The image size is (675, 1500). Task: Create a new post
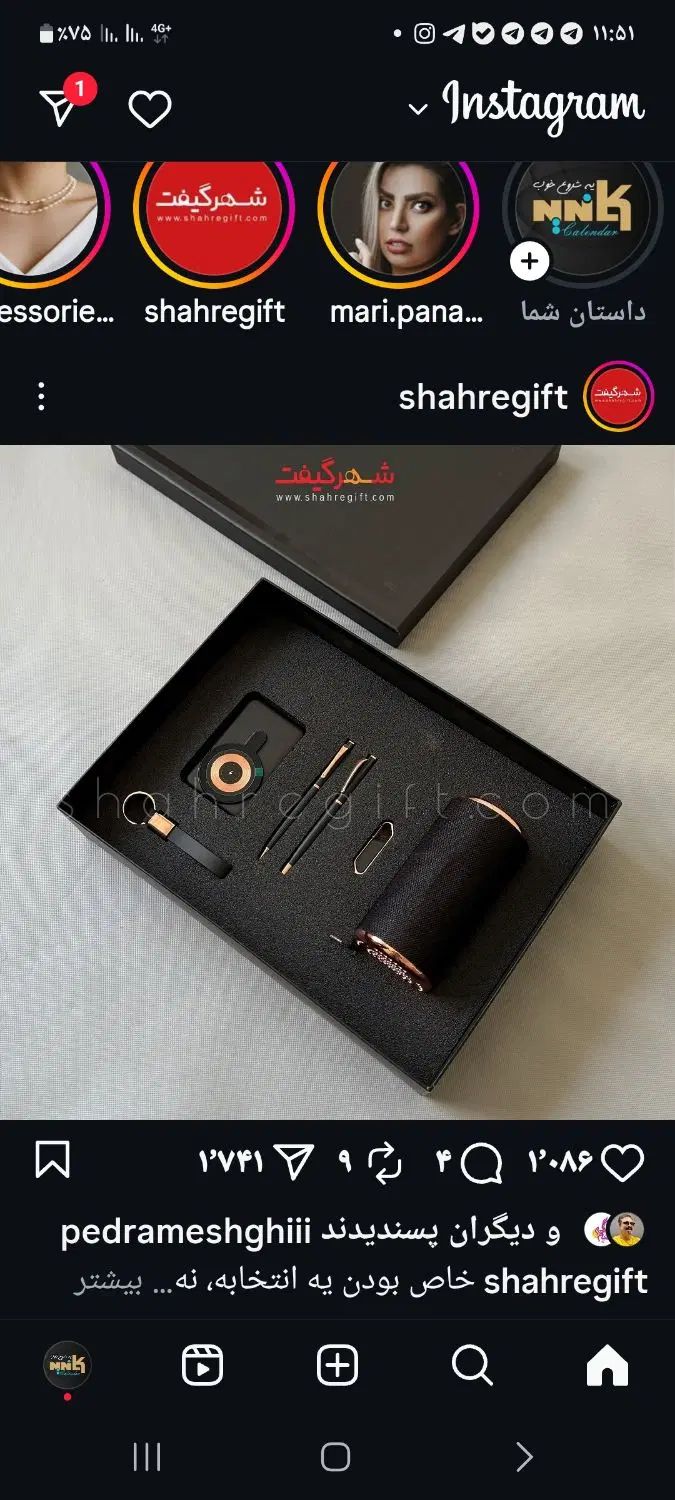[x=337, y=1365]
